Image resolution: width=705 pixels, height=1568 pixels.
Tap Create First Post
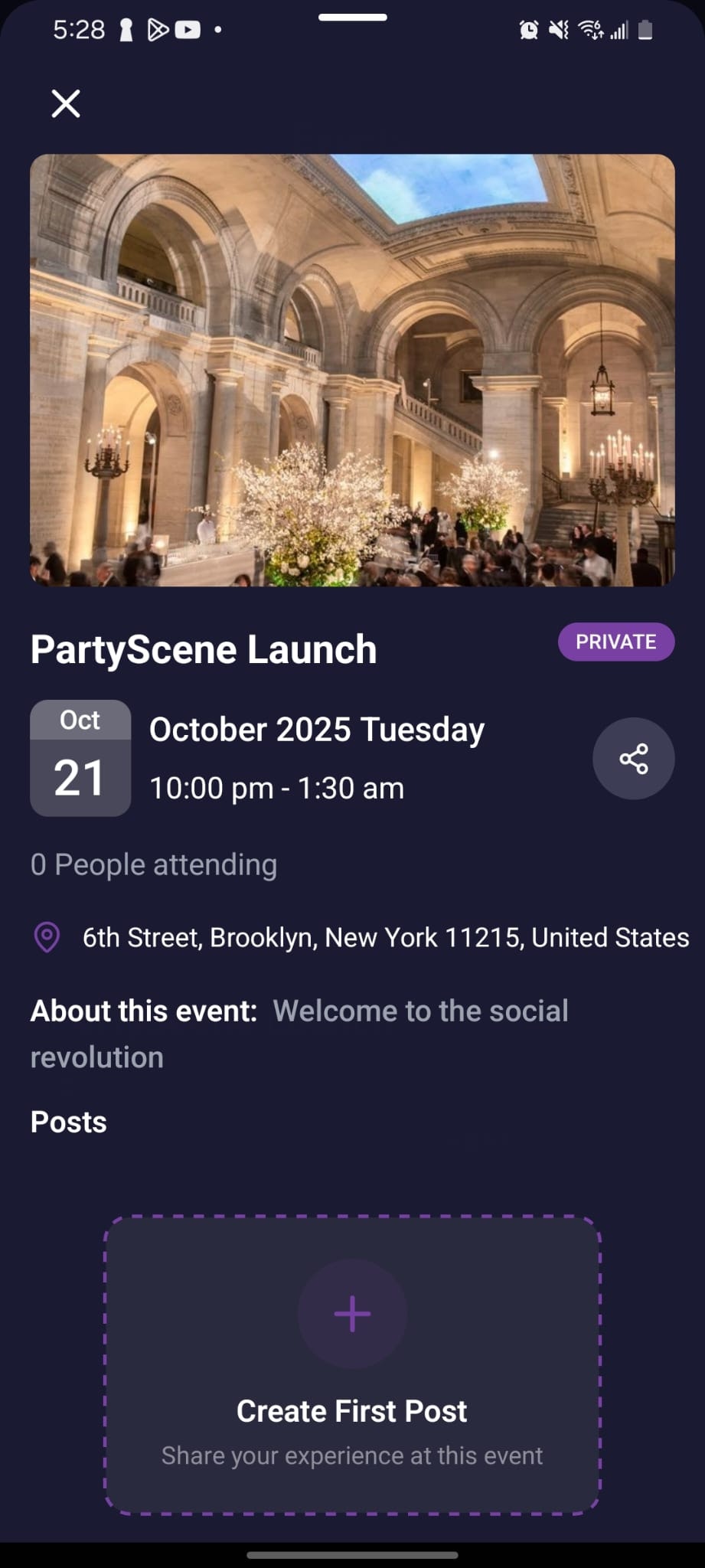[x=351, y=1411]
